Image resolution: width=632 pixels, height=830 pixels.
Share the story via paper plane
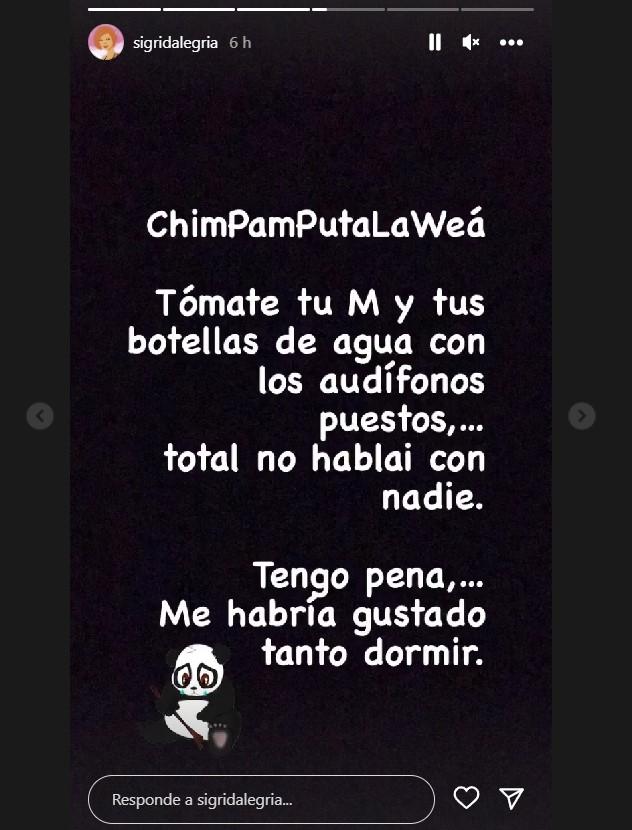(512, 798)
